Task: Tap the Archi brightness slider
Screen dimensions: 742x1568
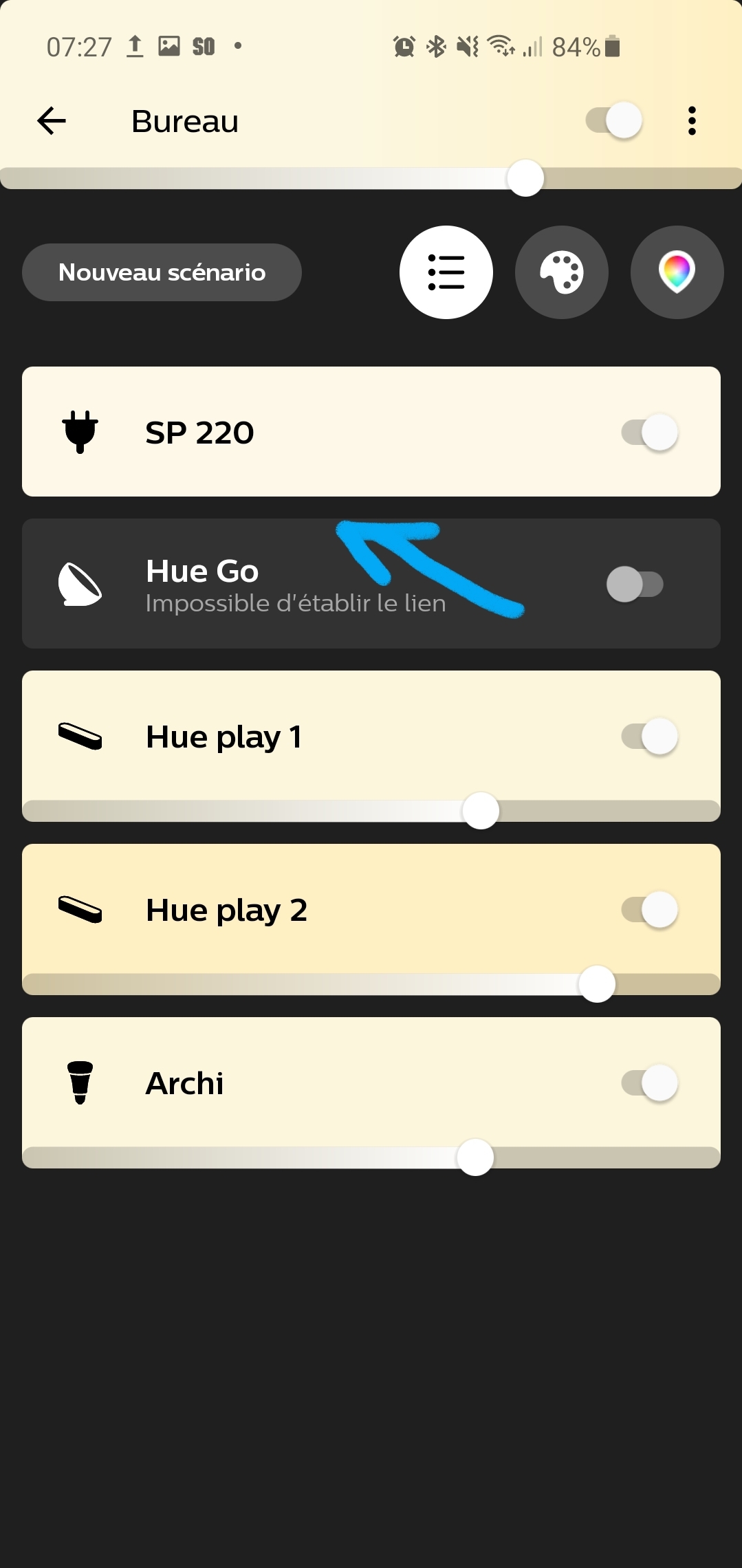Action: 371,1157
